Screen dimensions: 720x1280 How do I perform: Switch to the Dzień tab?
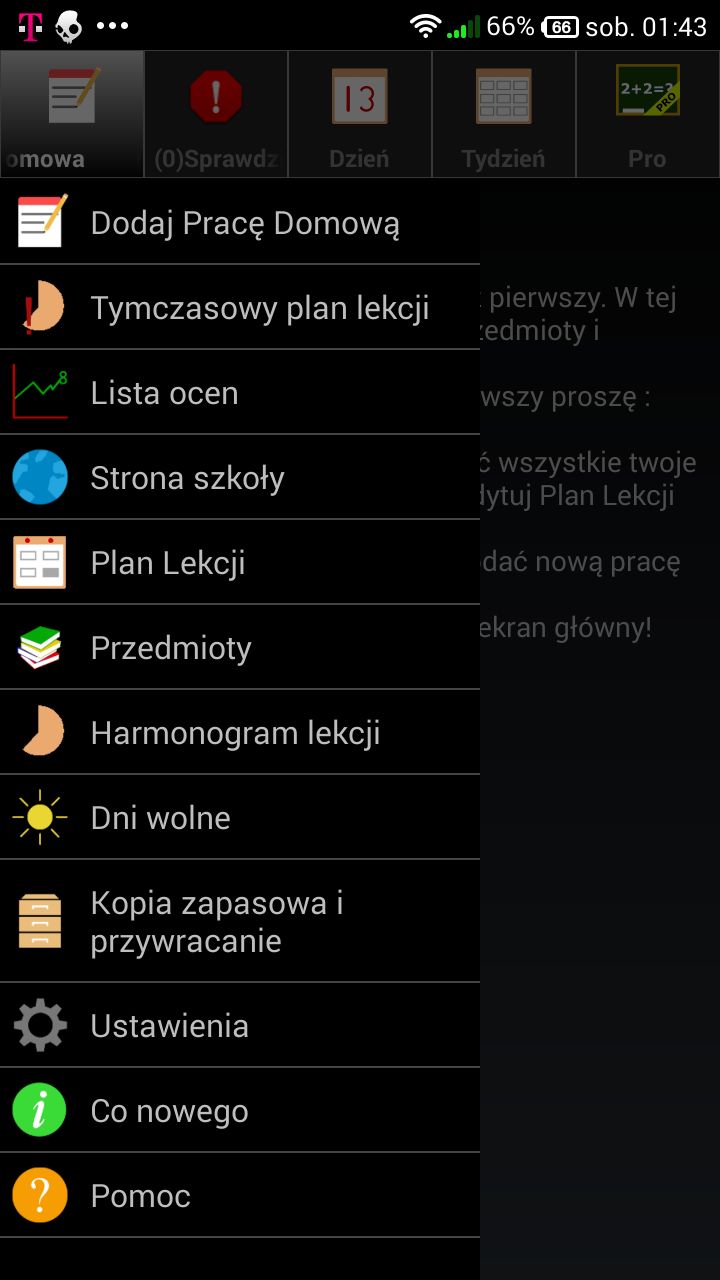pos(360,114)
